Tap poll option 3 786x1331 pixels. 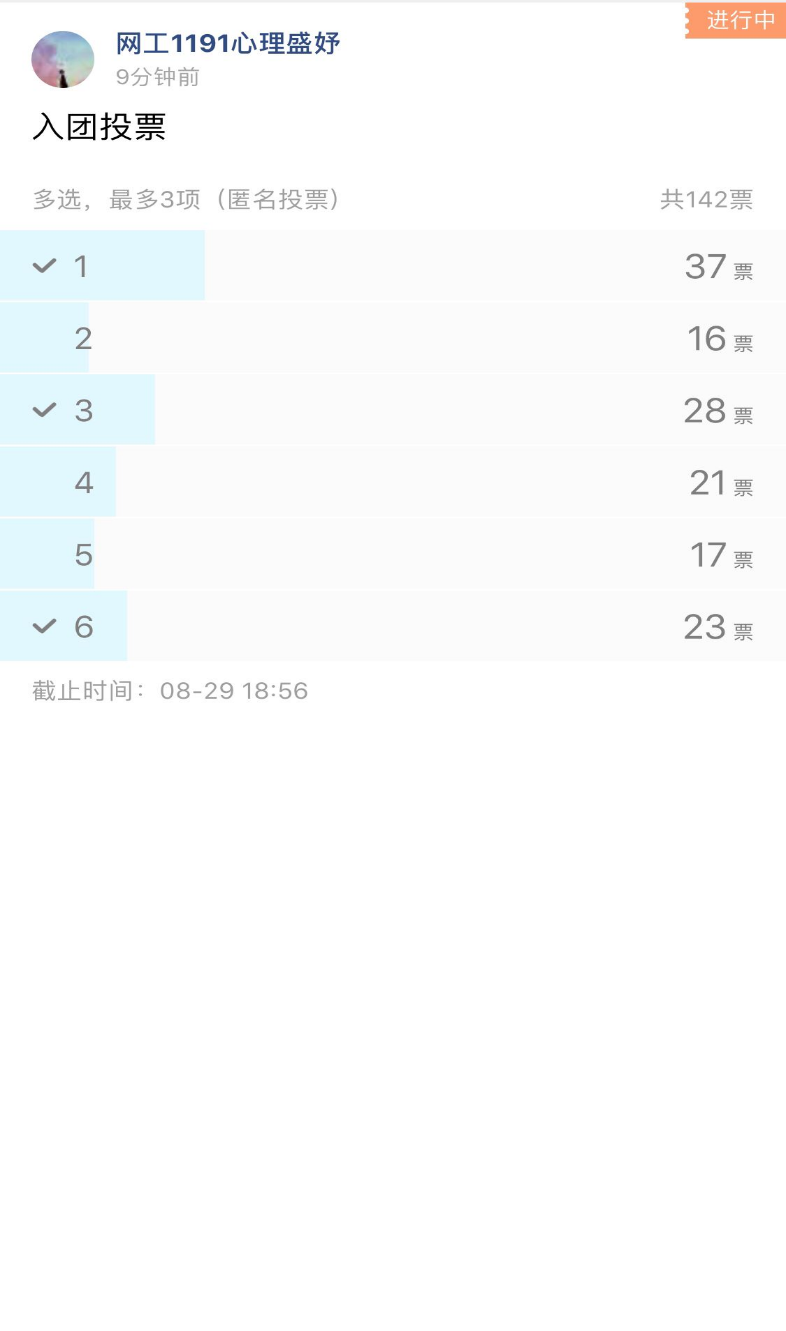[393, 410]
